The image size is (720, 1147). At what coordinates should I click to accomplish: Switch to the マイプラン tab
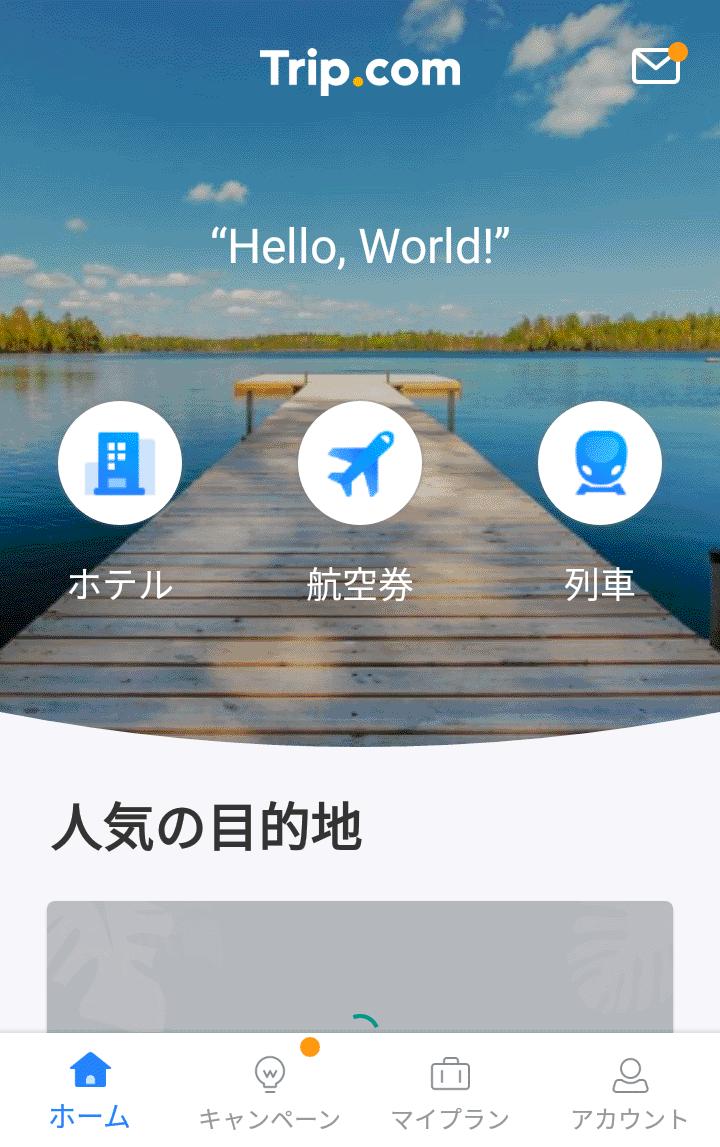tap(450, 1090)
